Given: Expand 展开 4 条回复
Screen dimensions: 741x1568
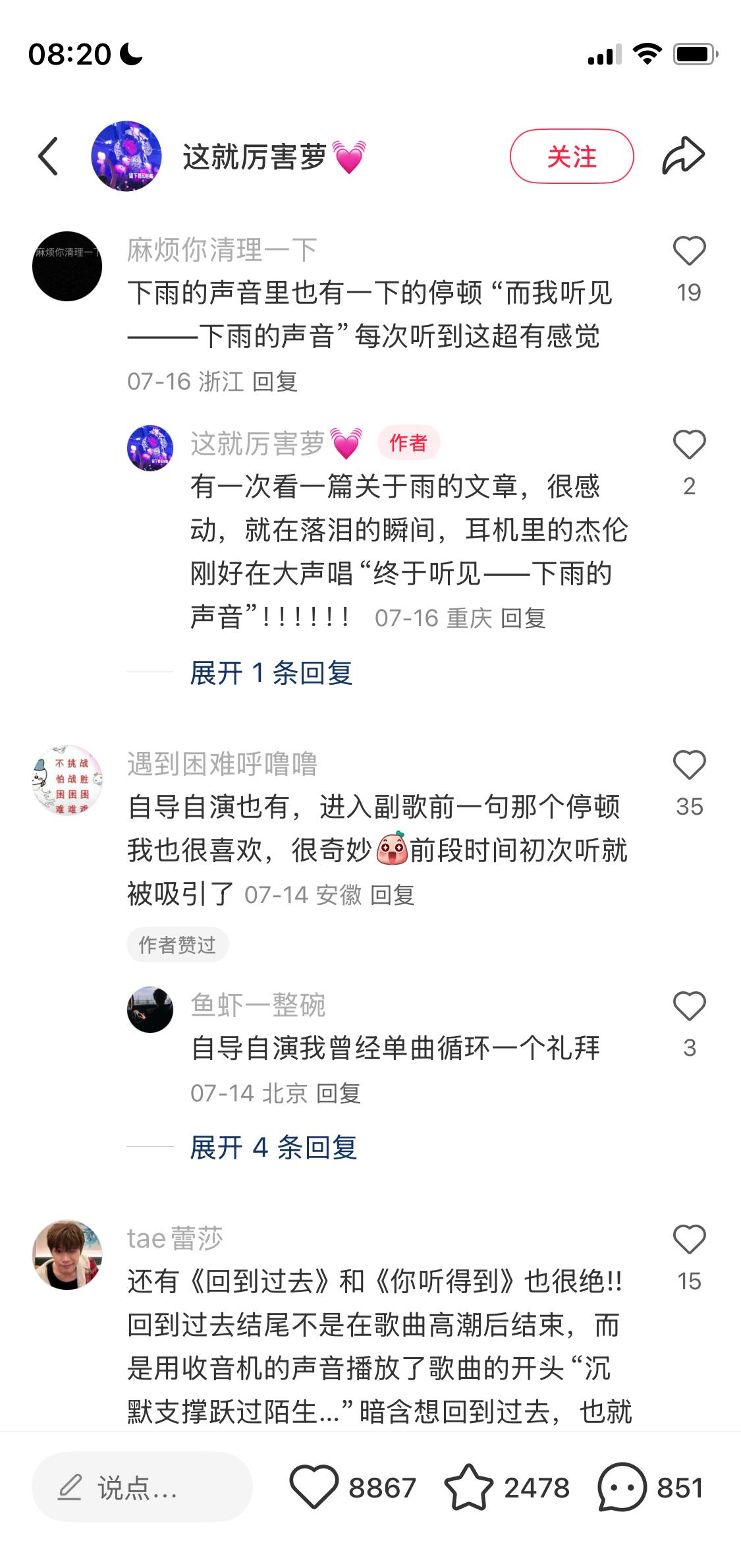Looking at the screenshot, I should coord(273,1147).
